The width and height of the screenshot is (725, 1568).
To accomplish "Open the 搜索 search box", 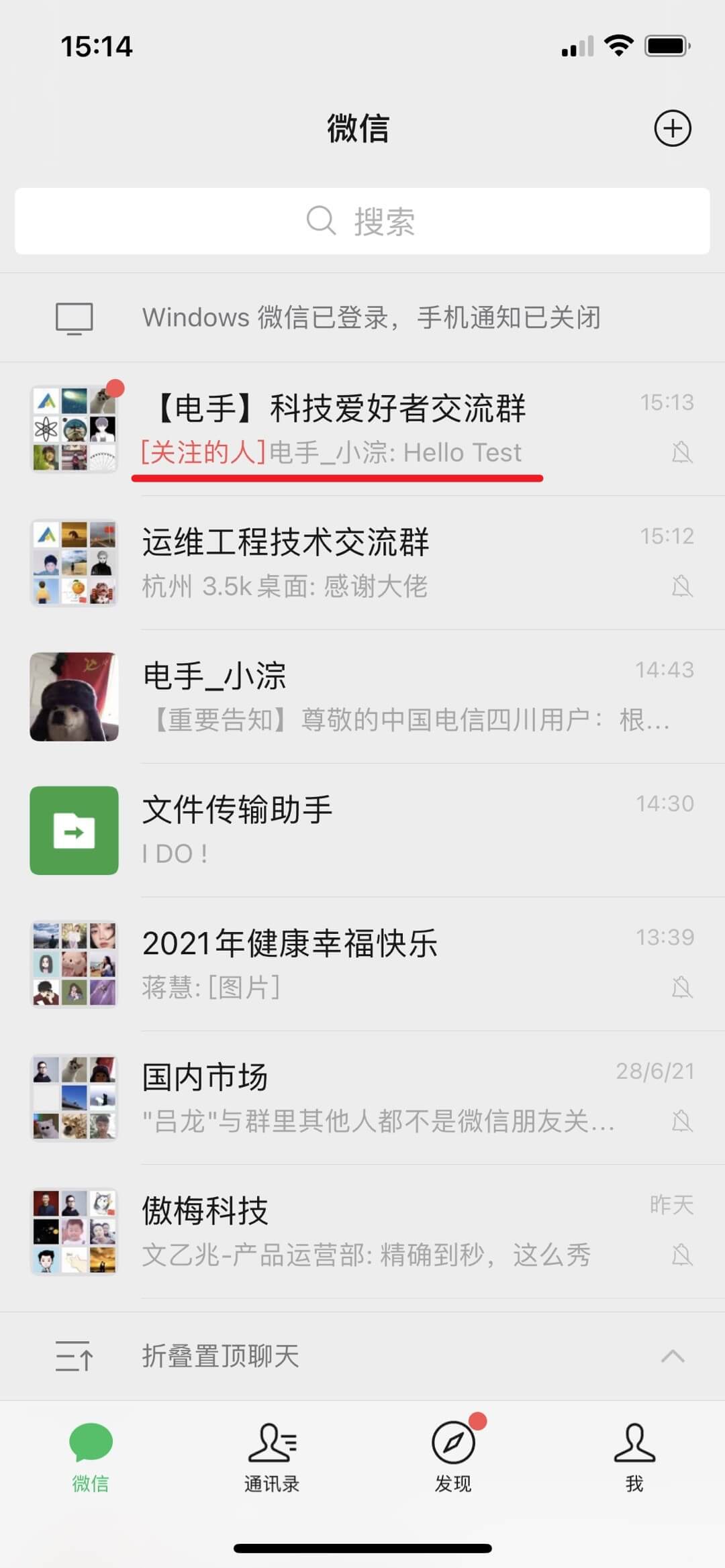I will 362,221.
